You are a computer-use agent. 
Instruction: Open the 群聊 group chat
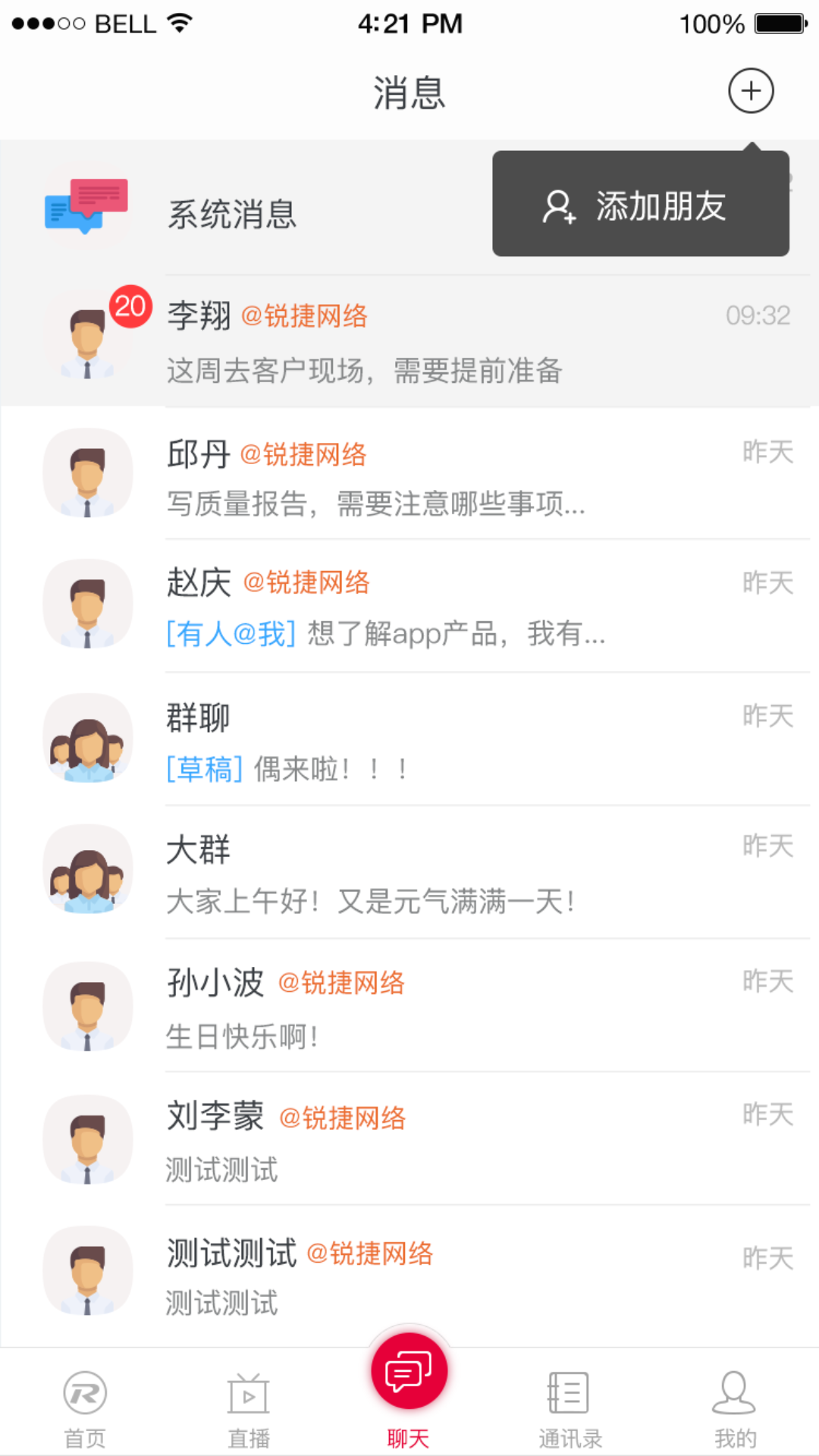[409, 741]
